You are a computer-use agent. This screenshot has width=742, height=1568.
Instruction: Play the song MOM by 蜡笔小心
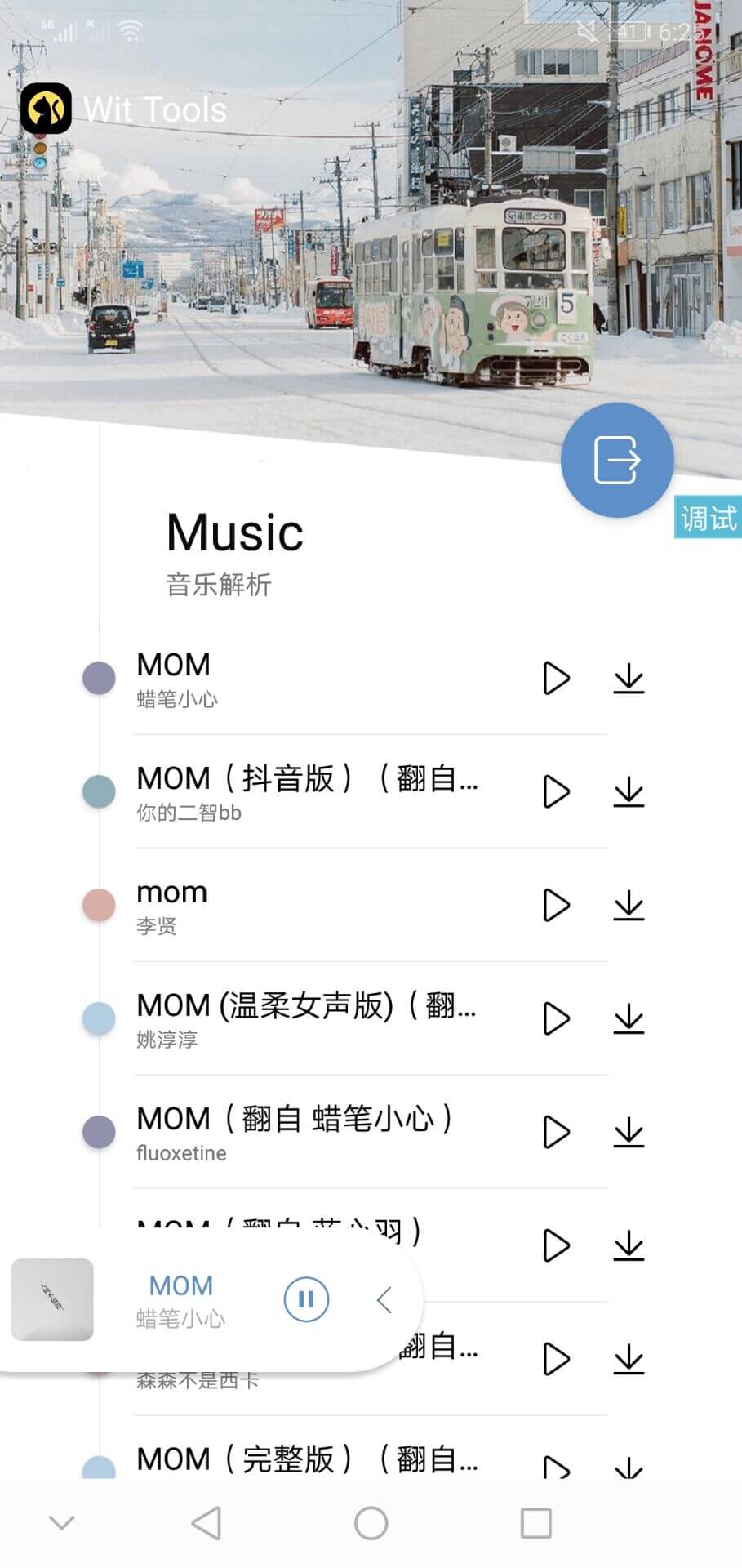[x=556, y=679]
